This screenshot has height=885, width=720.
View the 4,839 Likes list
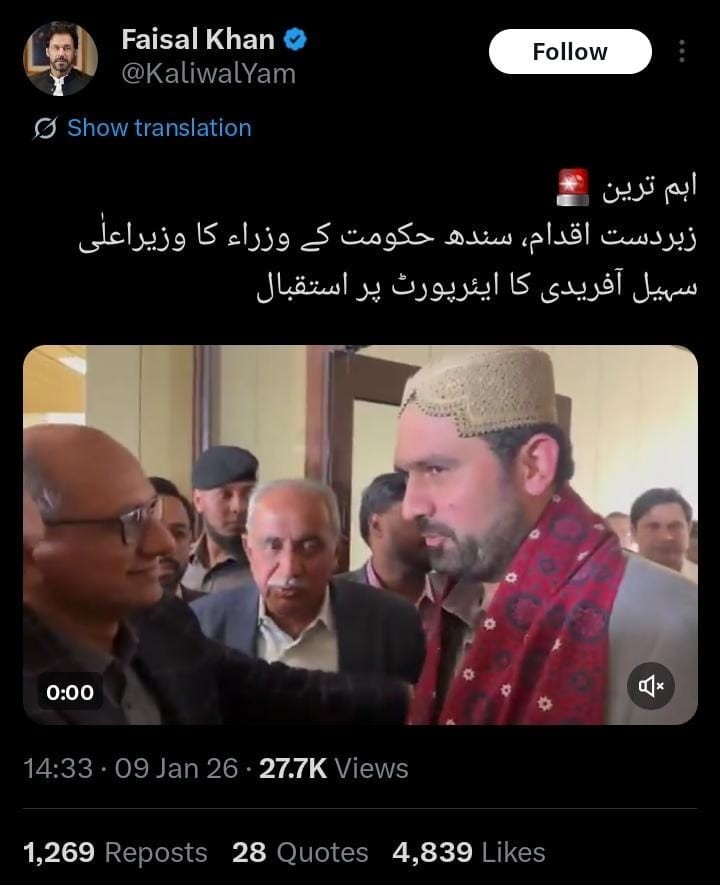(x=468, y=852)
